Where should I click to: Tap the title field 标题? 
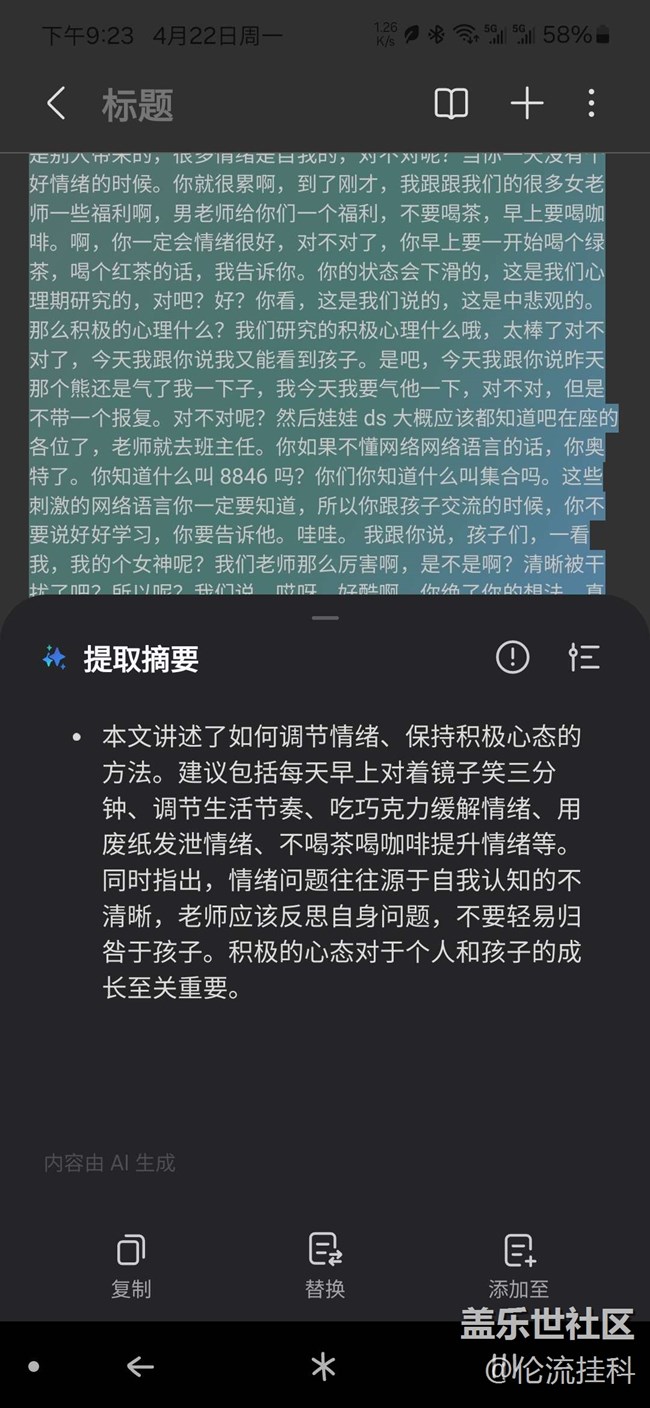(138, 105)
